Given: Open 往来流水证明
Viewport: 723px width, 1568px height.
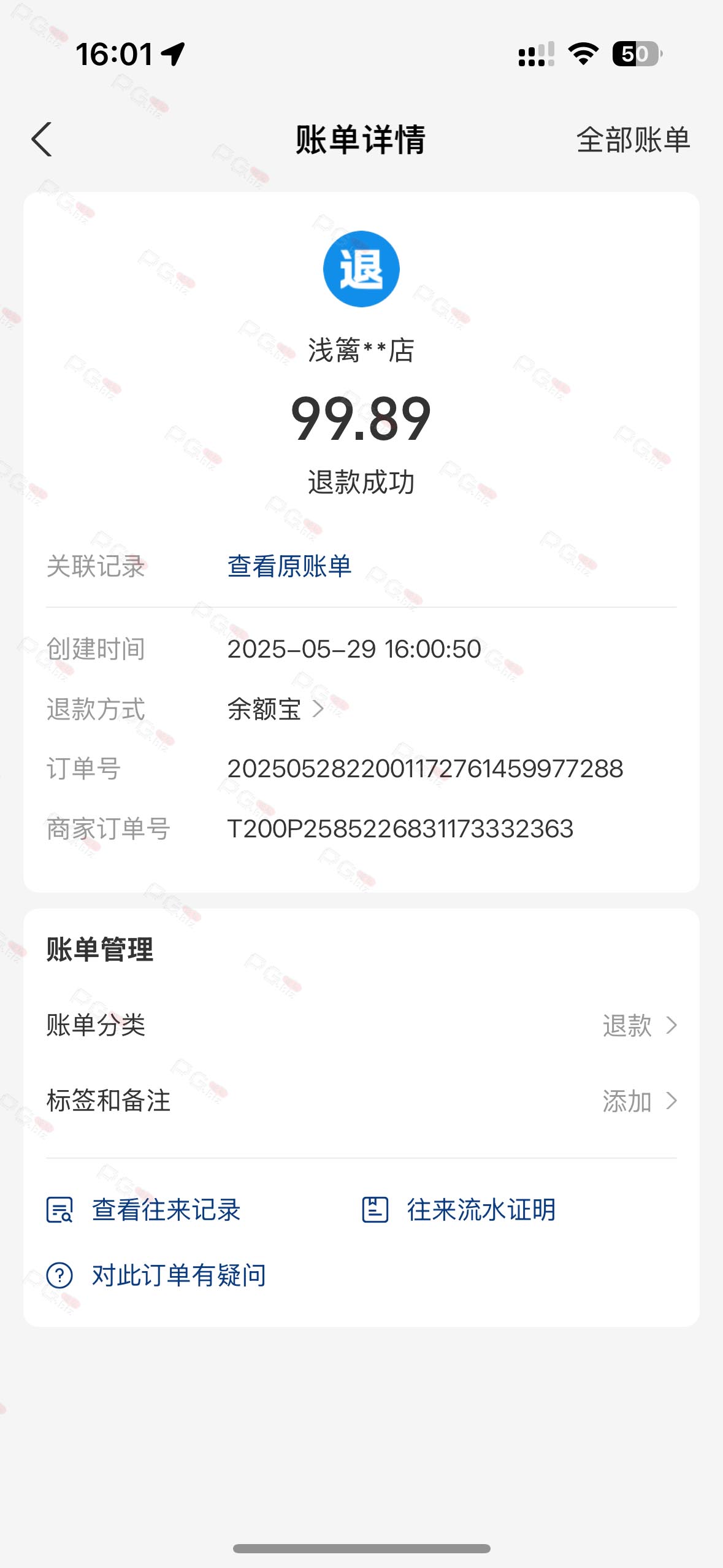Looking at the screenshot, I should [x=459, y=1210].
